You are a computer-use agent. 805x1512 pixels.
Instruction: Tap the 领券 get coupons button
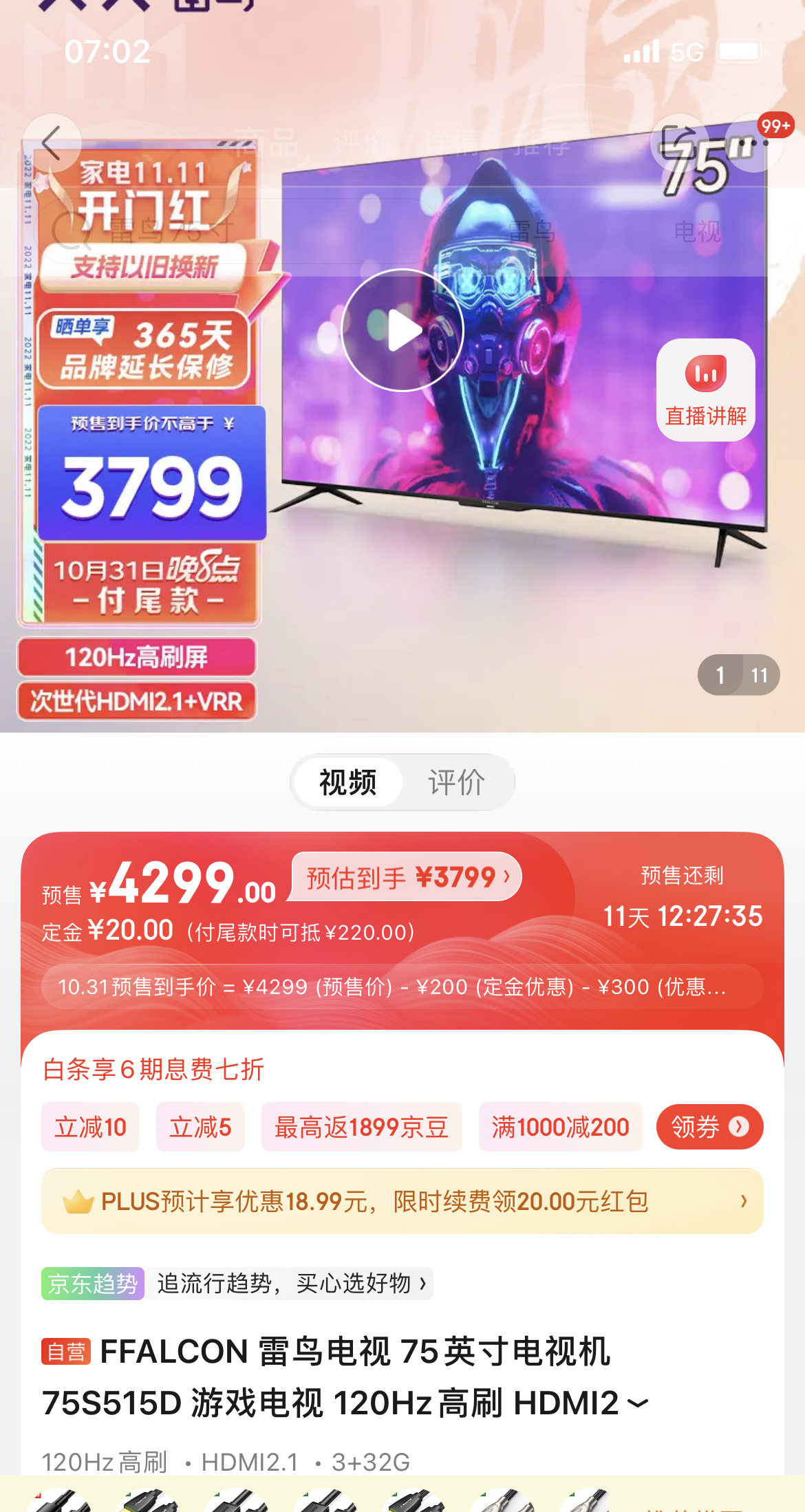tap(709, 1126)
